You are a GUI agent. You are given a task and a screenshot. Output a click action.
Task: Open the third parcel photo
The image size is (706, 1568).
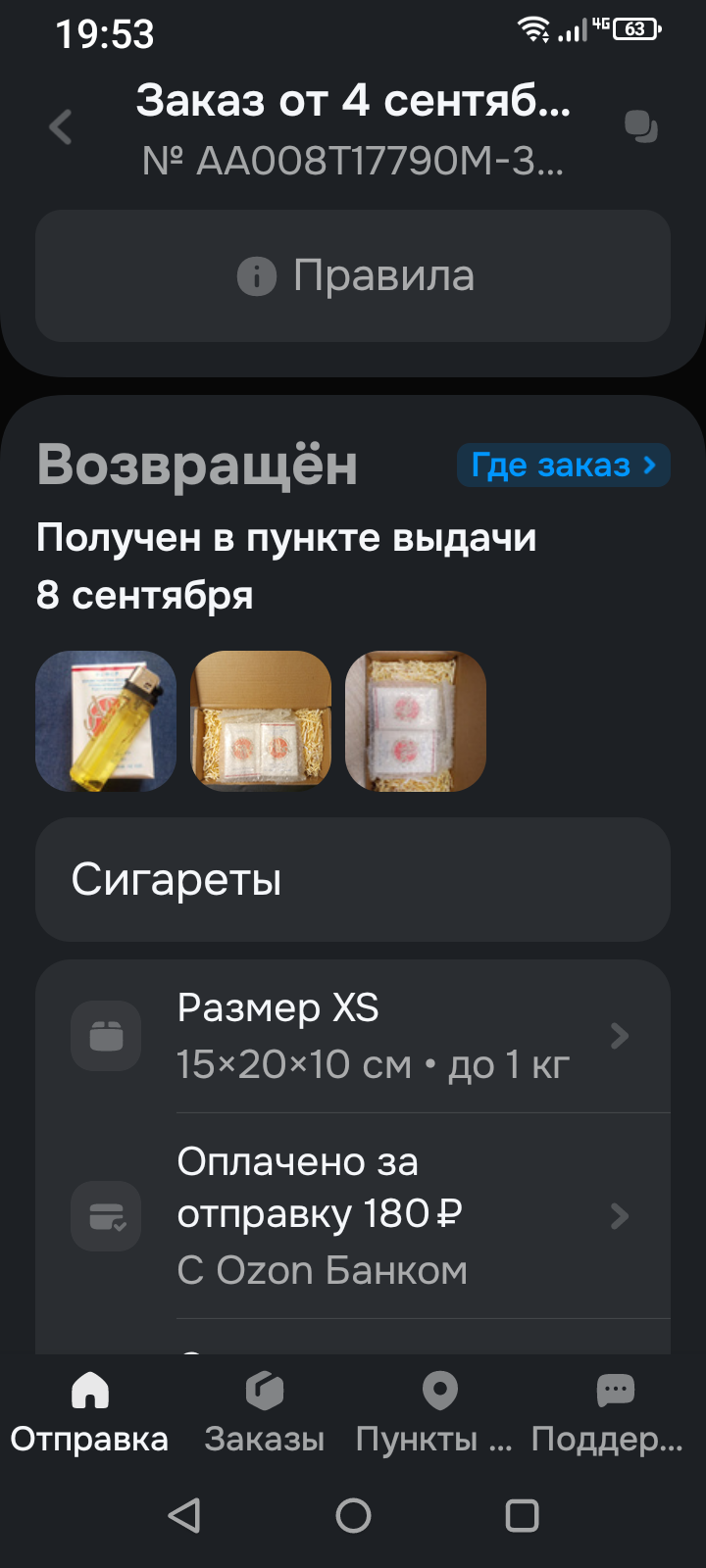pyautogui.click(x=416, y=720)
